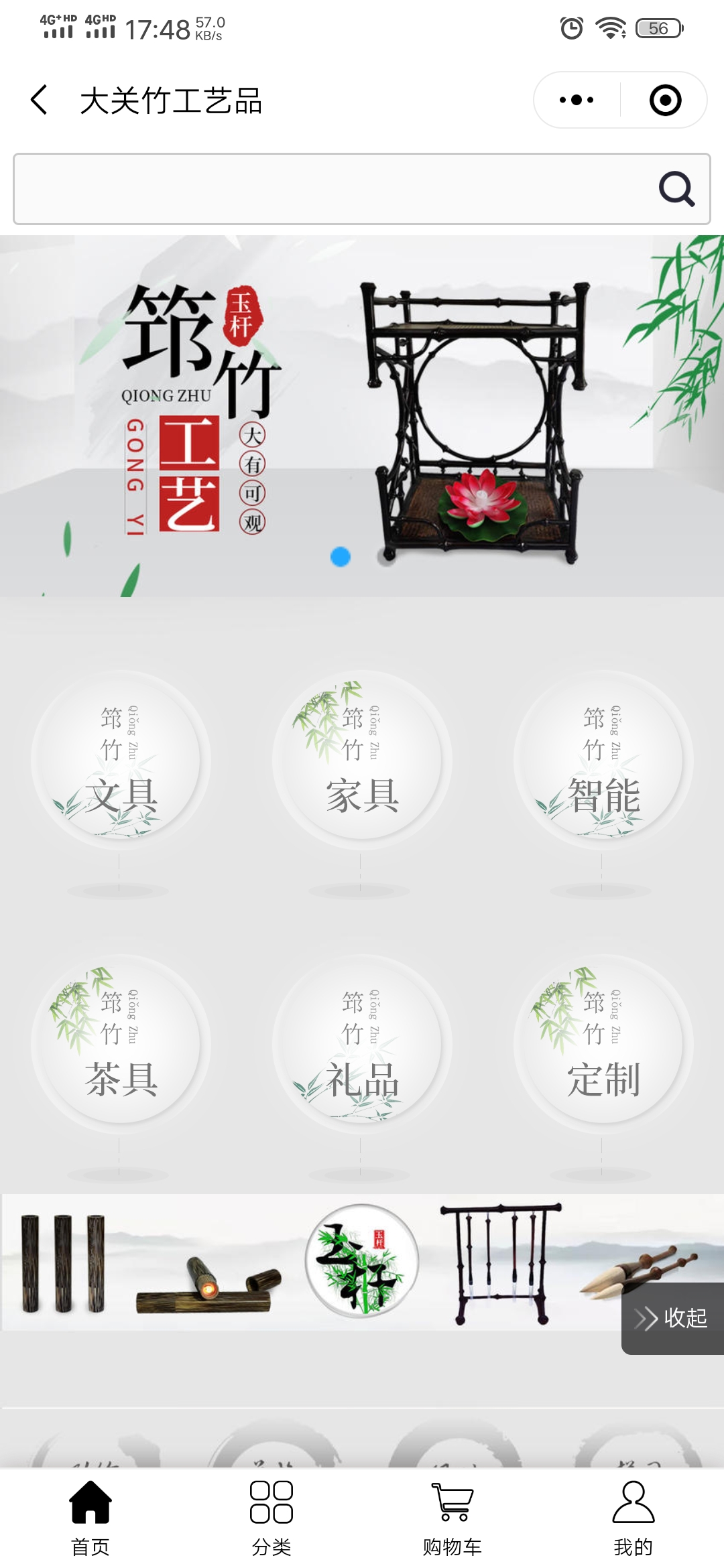Open the 筇竹工艺 banner

click(x=362, y=415)
